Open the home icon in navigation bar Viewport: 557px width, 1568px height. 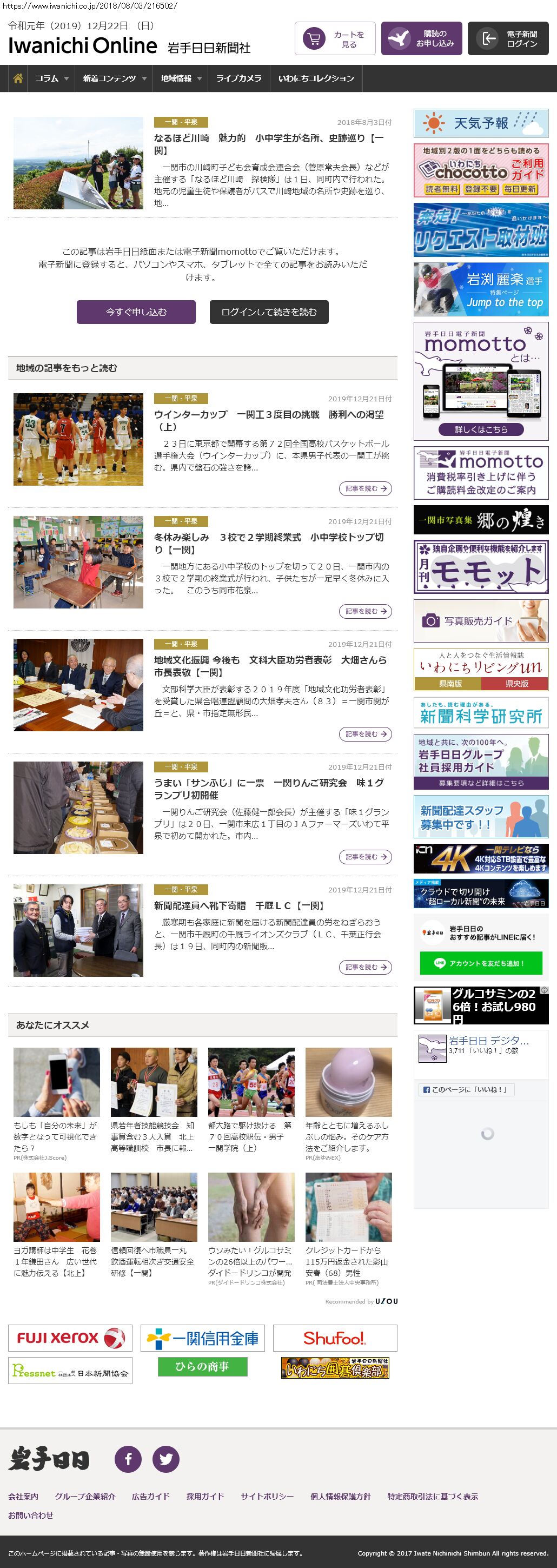[x=18, y=78]
